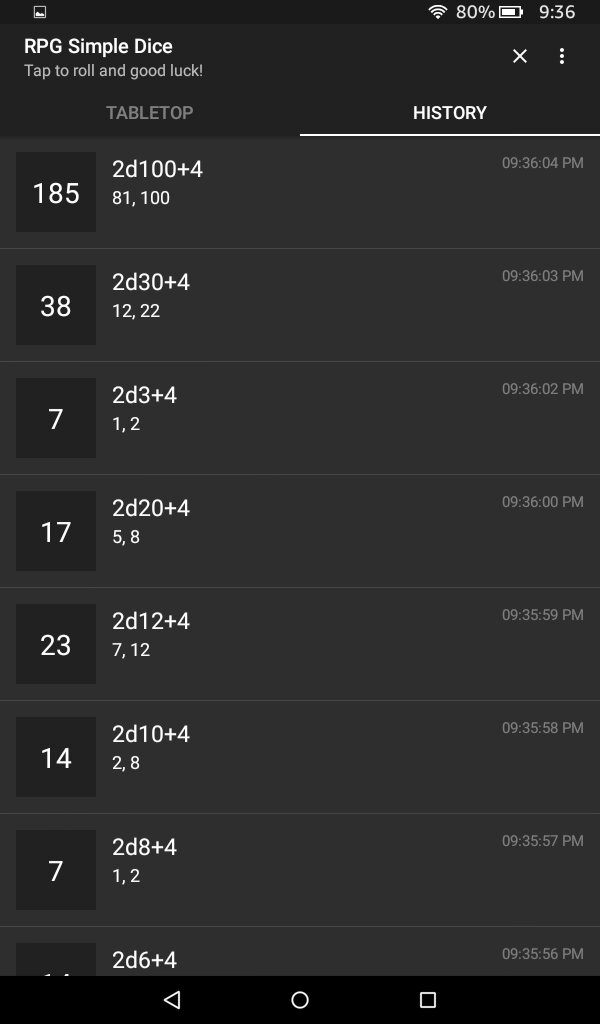Tap the 2d100+4 roll entry
The width and height of the screenshot is (600, 1024).
[x=300, y=192]
